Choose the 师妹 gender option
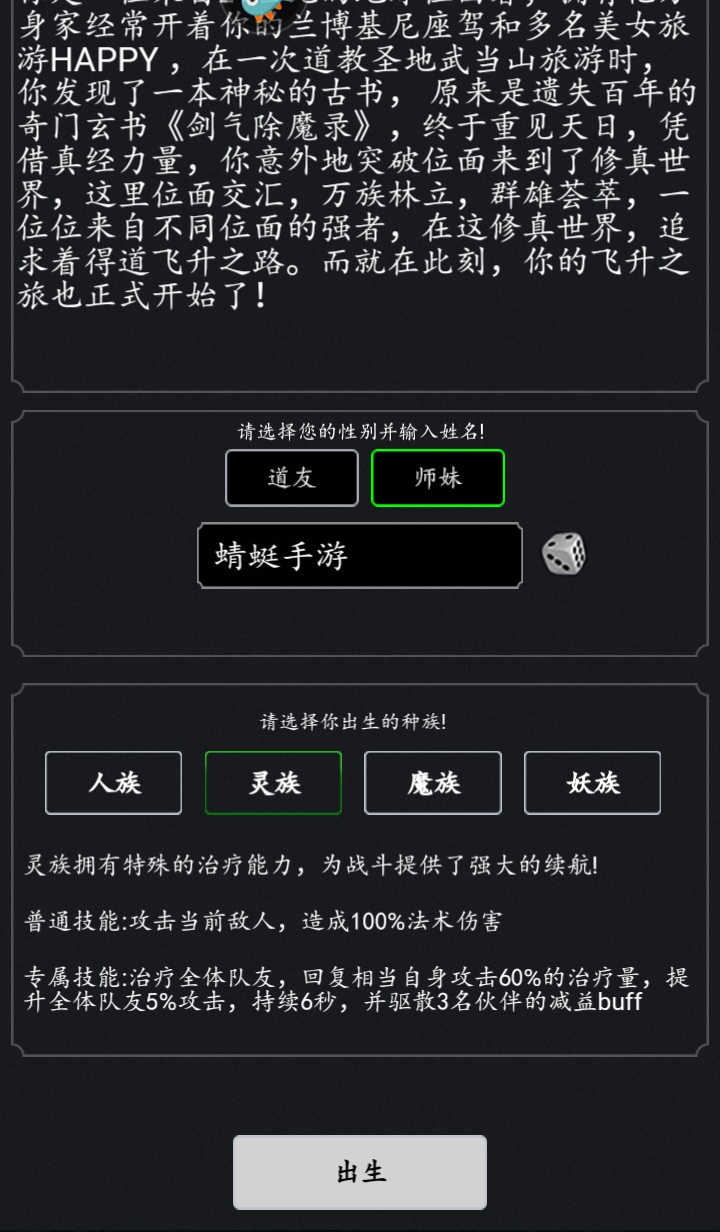This screenshot has height=1232, width=720. click(x=438, y=478)
